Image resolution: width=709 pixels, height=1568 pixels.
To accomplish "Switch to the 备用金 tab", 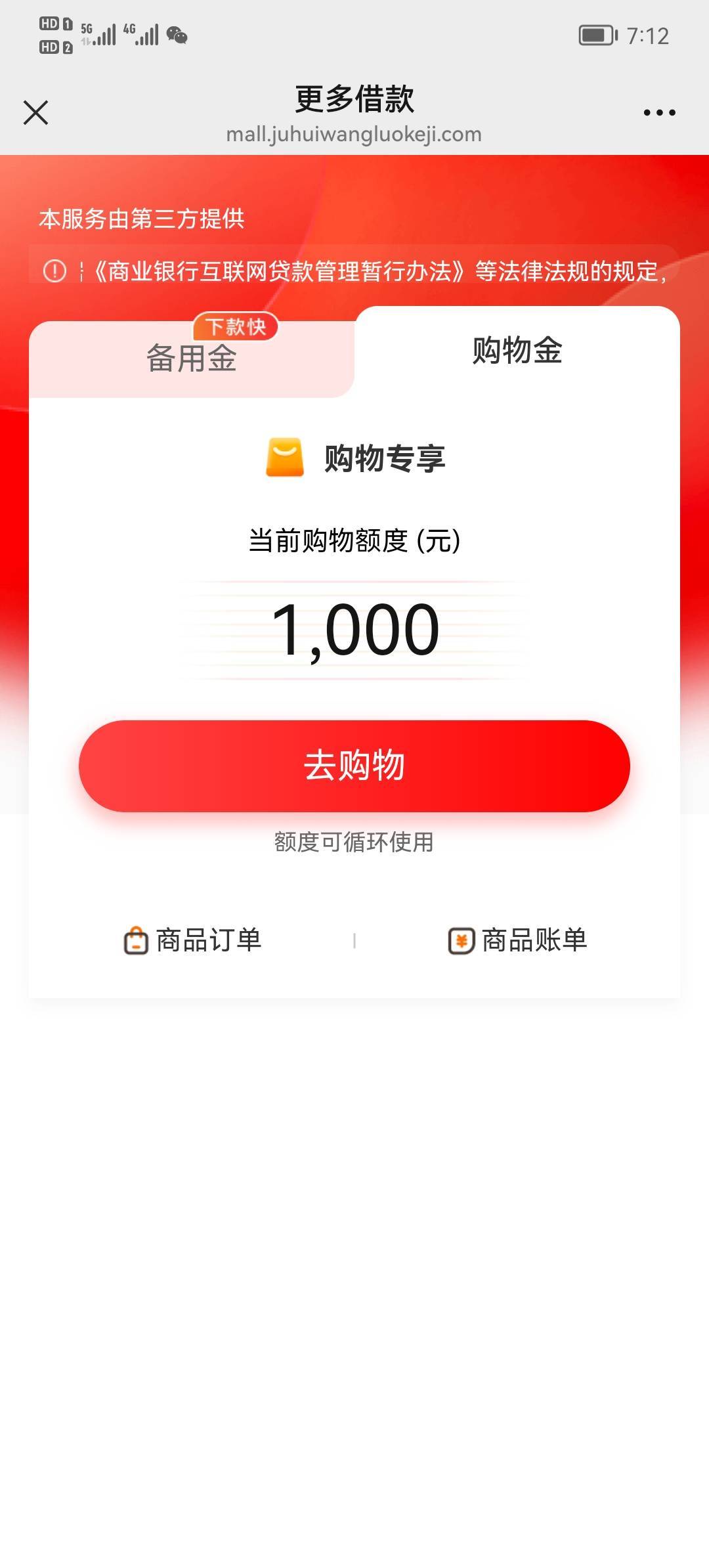I will [192, 359].
